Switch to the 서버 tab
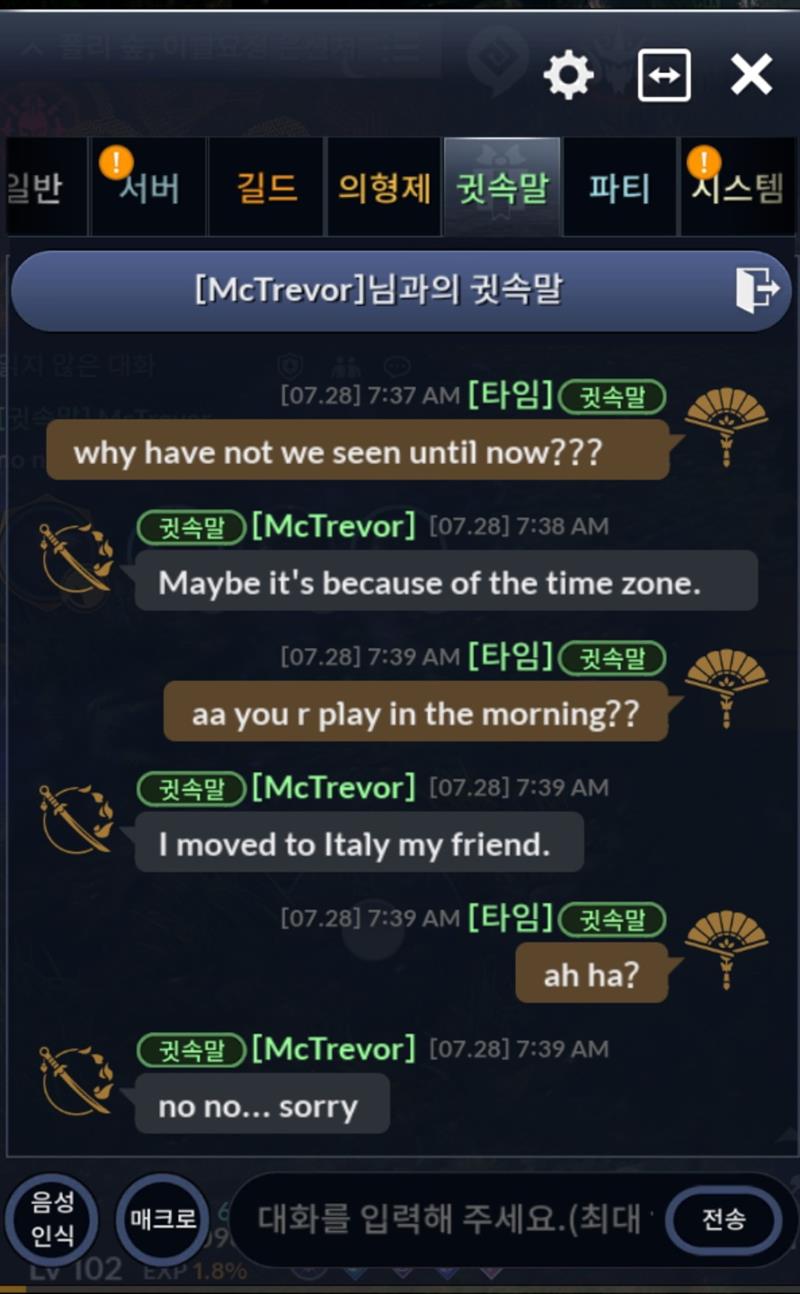This screenshot has width=800, height=1294. click(x=148, y=189)
